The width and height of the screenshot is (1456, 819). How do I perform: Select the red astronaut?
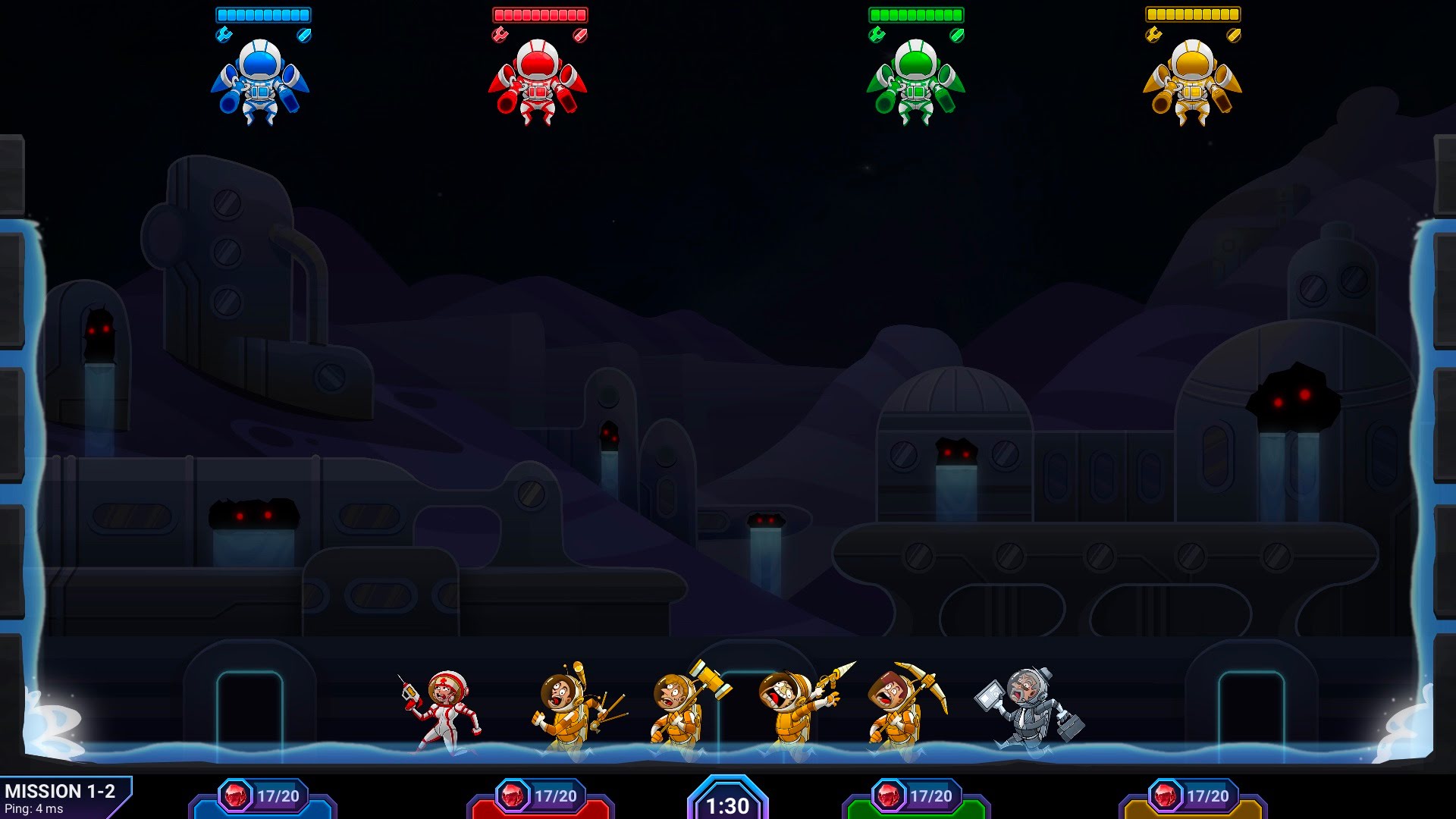538,82
